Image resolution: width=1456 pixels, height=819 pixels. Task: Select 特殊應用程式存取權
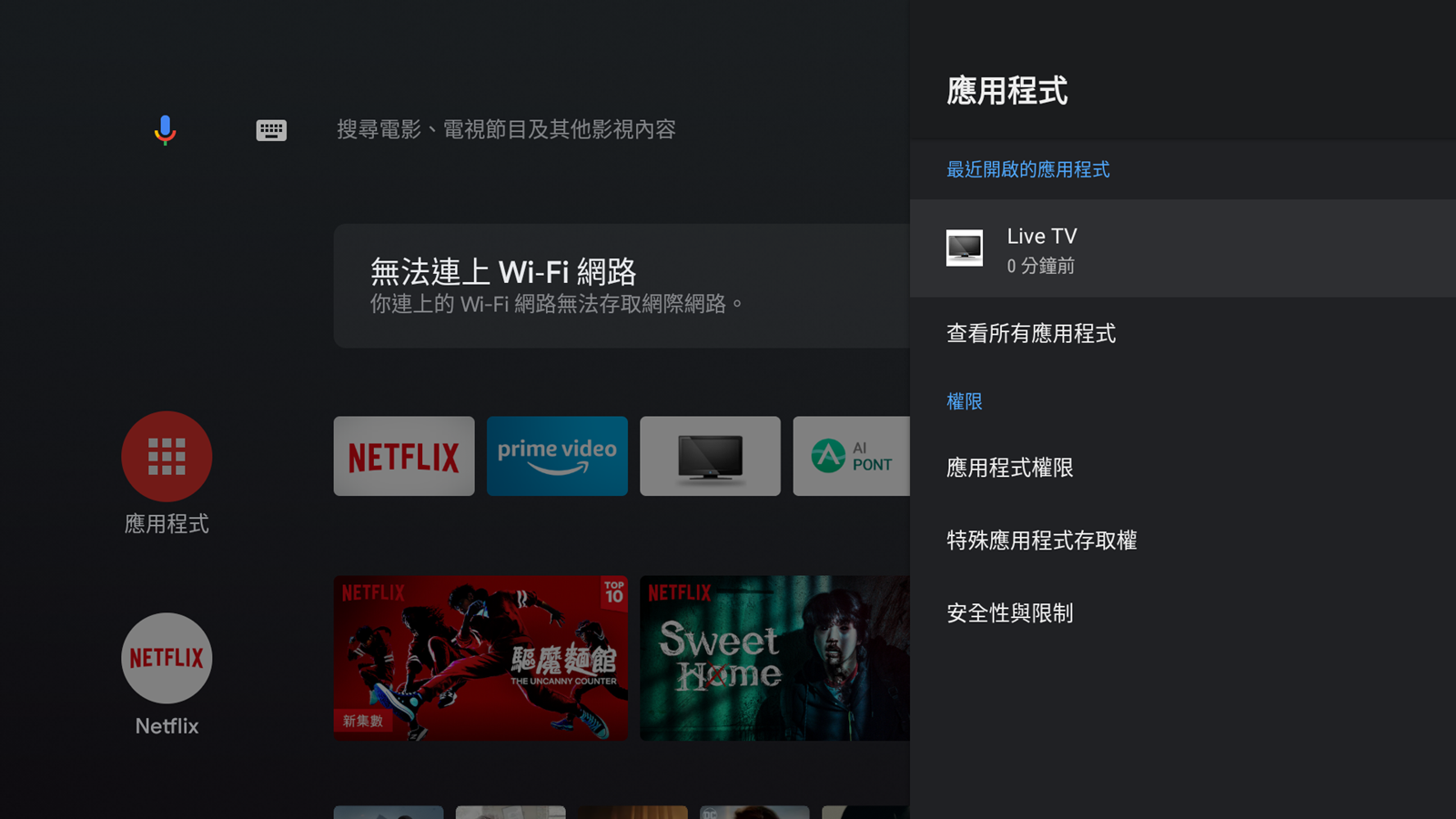(1042, 541)
